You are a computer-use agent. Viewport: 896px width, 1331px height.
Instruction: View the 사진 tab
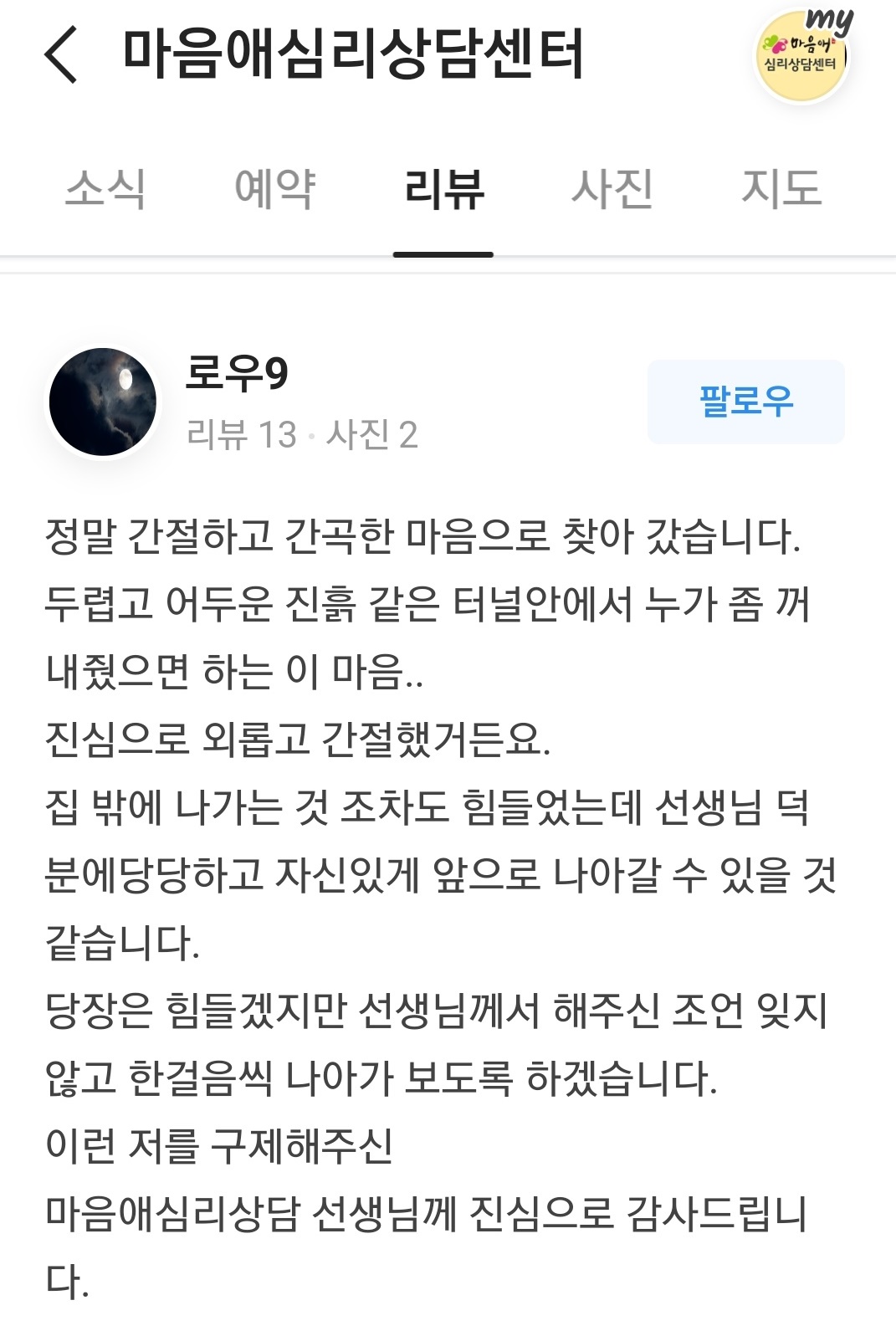click(x=612, y=188)
